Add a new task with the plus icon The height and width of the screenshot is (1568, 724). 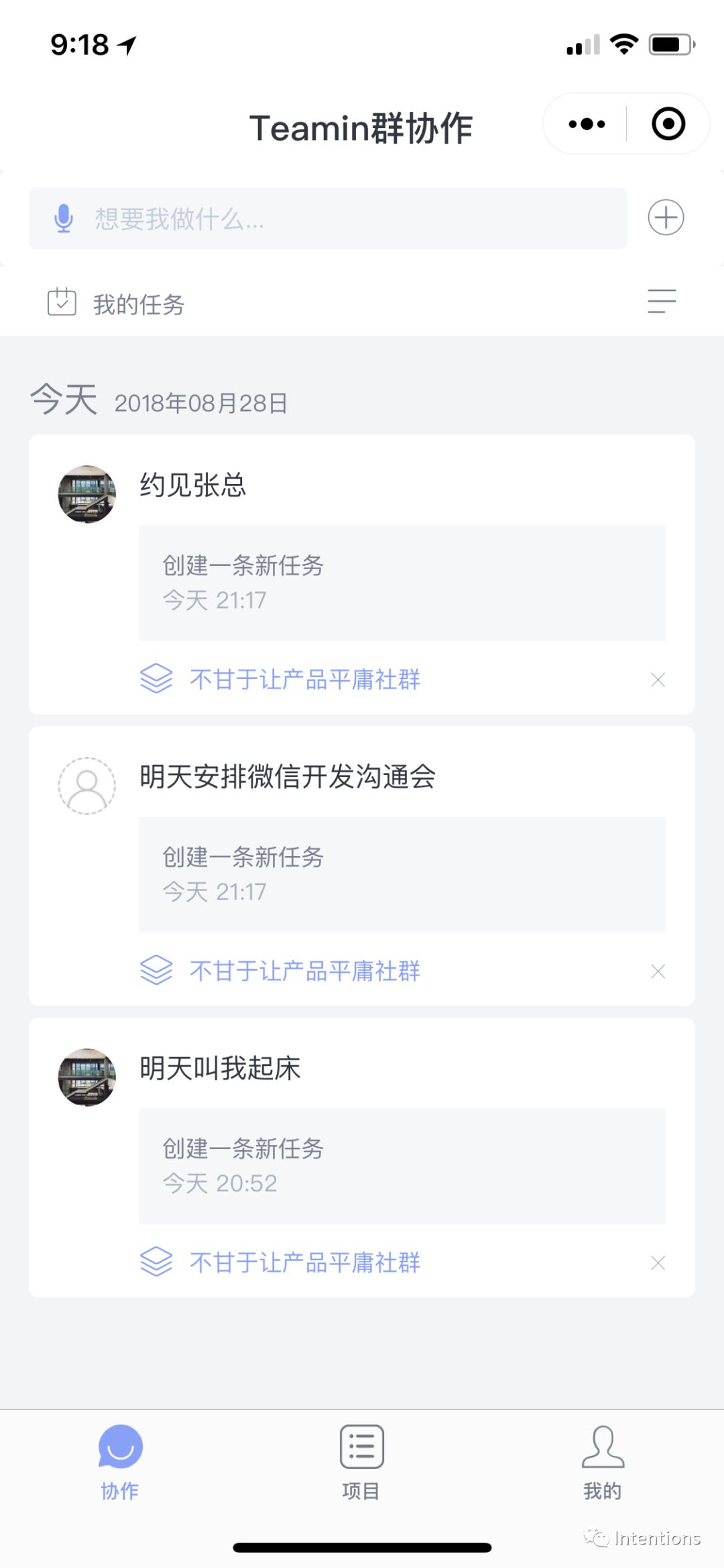coord(666,218)
